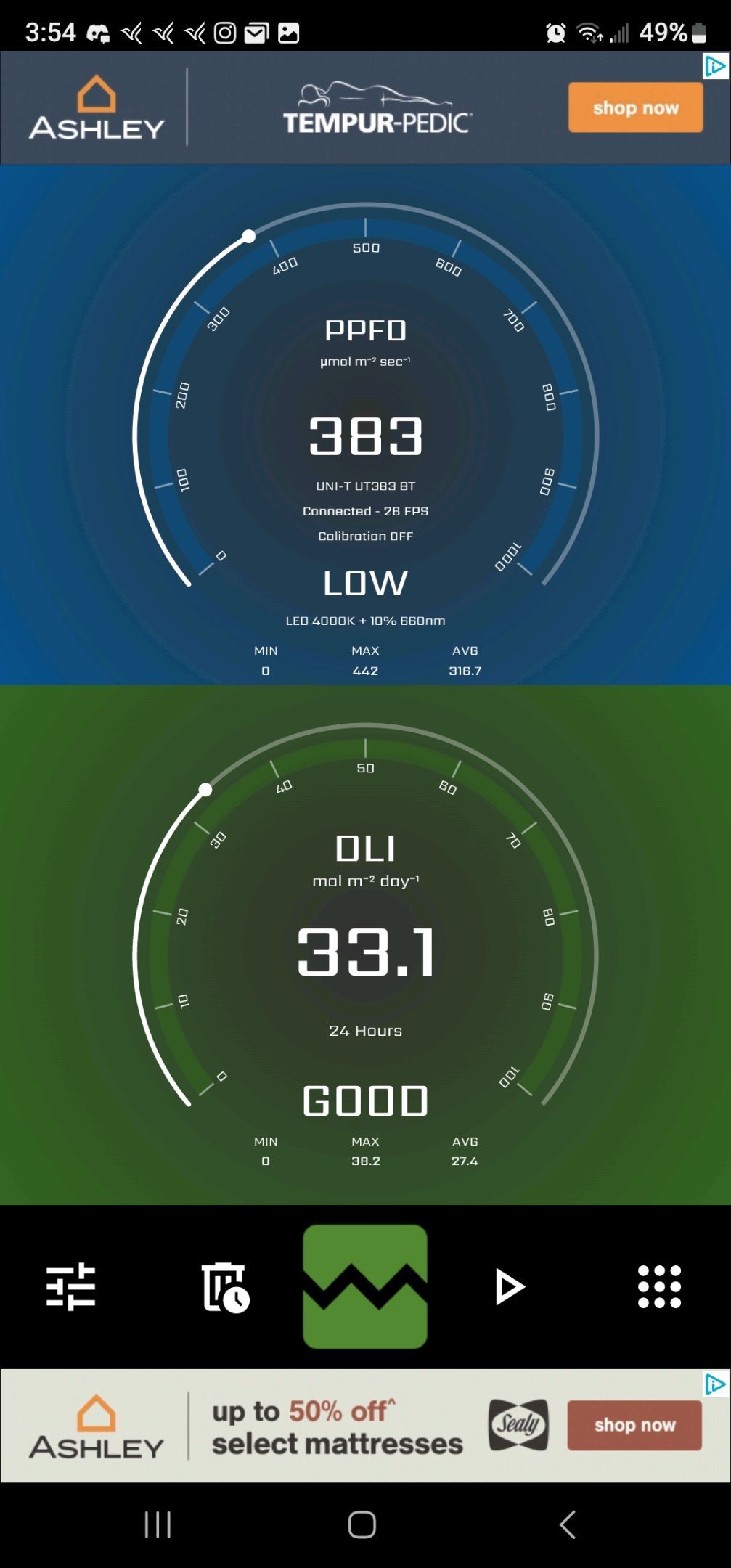Go back using the system back button
Image resolution: width=731 pixels, height=1568 pixels.
click(568, 1524)
